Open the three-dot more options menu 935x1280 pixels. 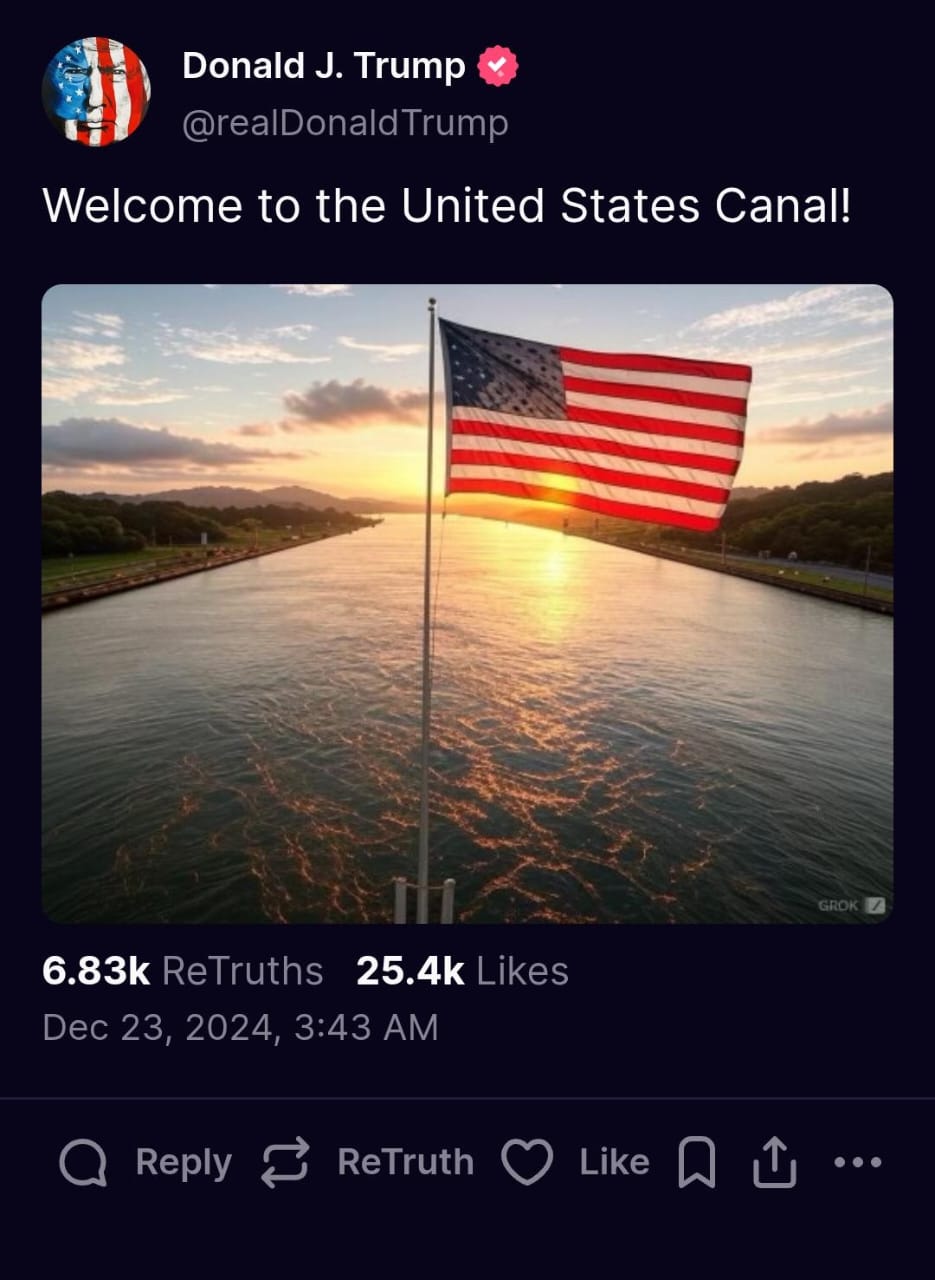pyautogui.click(x=858, y=1162)
